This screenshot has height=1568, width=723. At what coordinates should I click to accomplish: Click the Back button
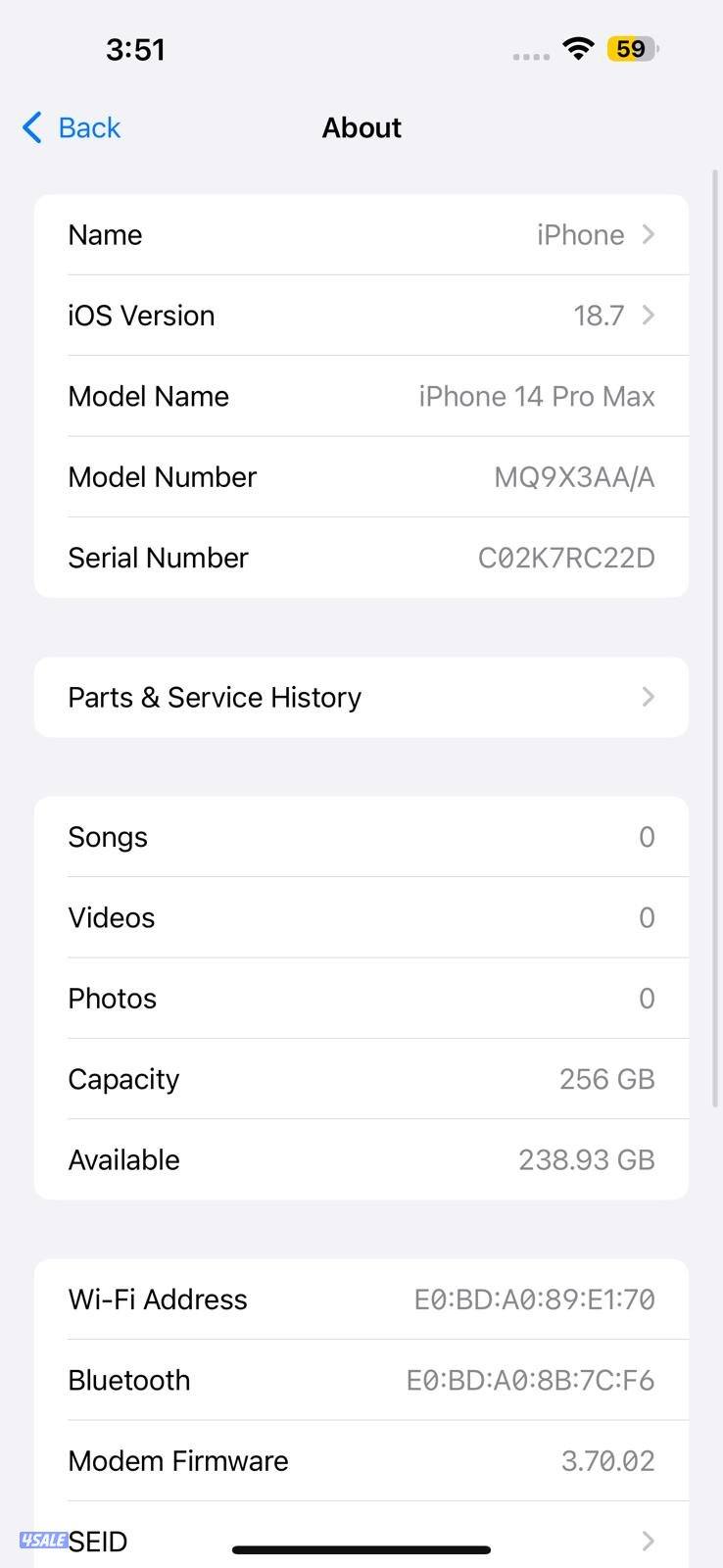(71, 127)
